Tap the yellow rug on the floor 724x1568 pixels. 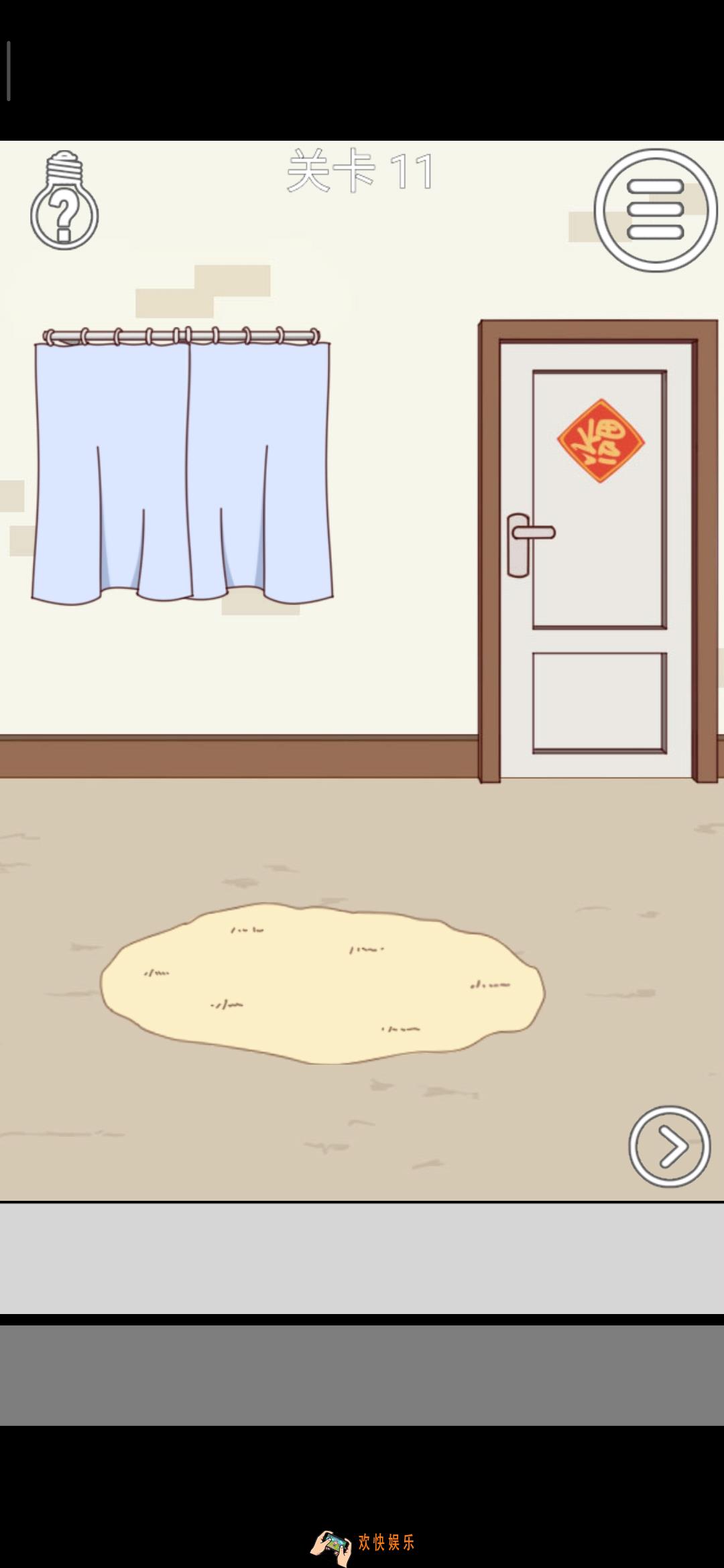click(x=322, y=983)
